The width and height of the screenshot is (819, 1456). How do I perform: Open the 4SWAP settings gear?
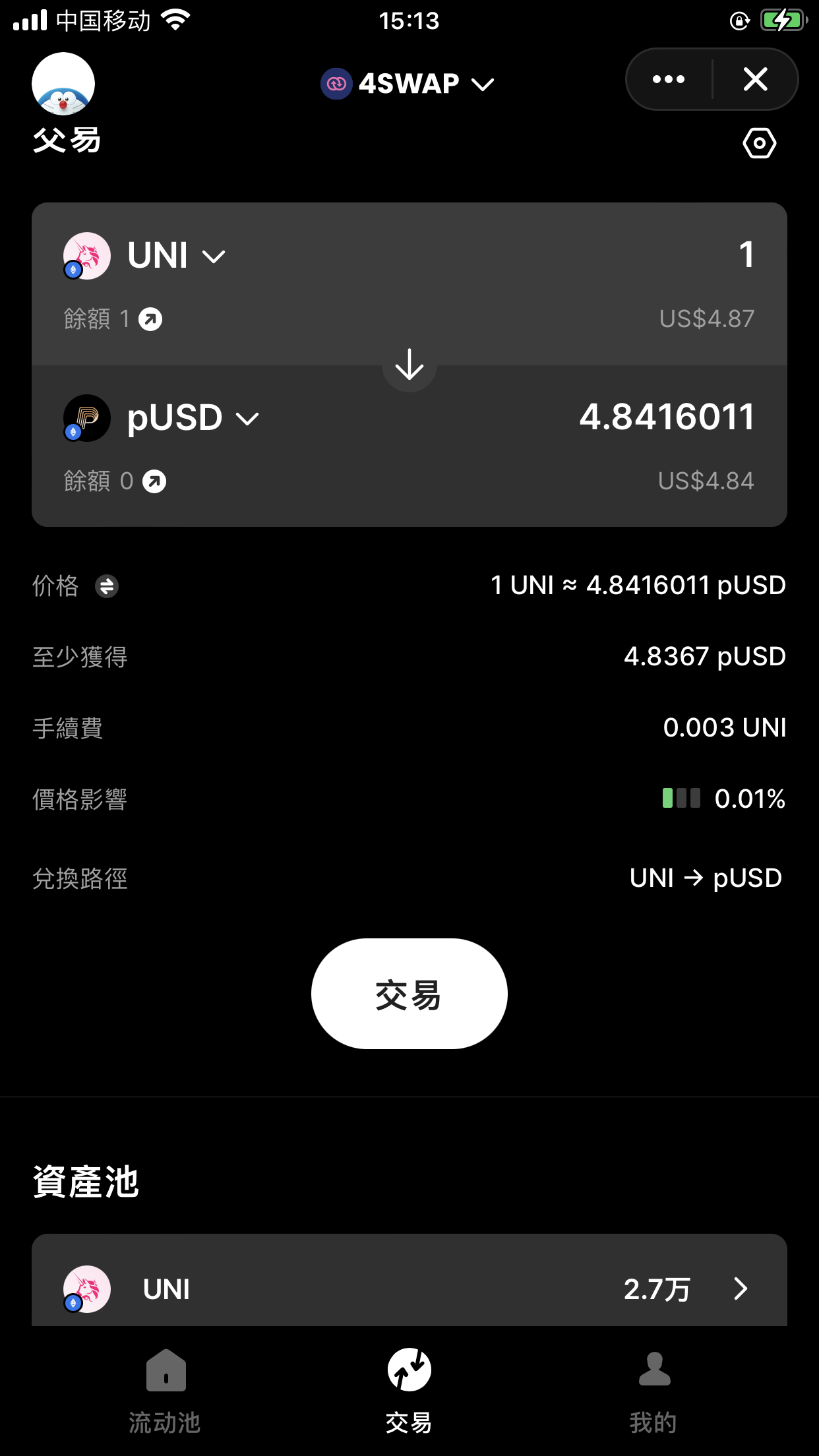[759, 142]
